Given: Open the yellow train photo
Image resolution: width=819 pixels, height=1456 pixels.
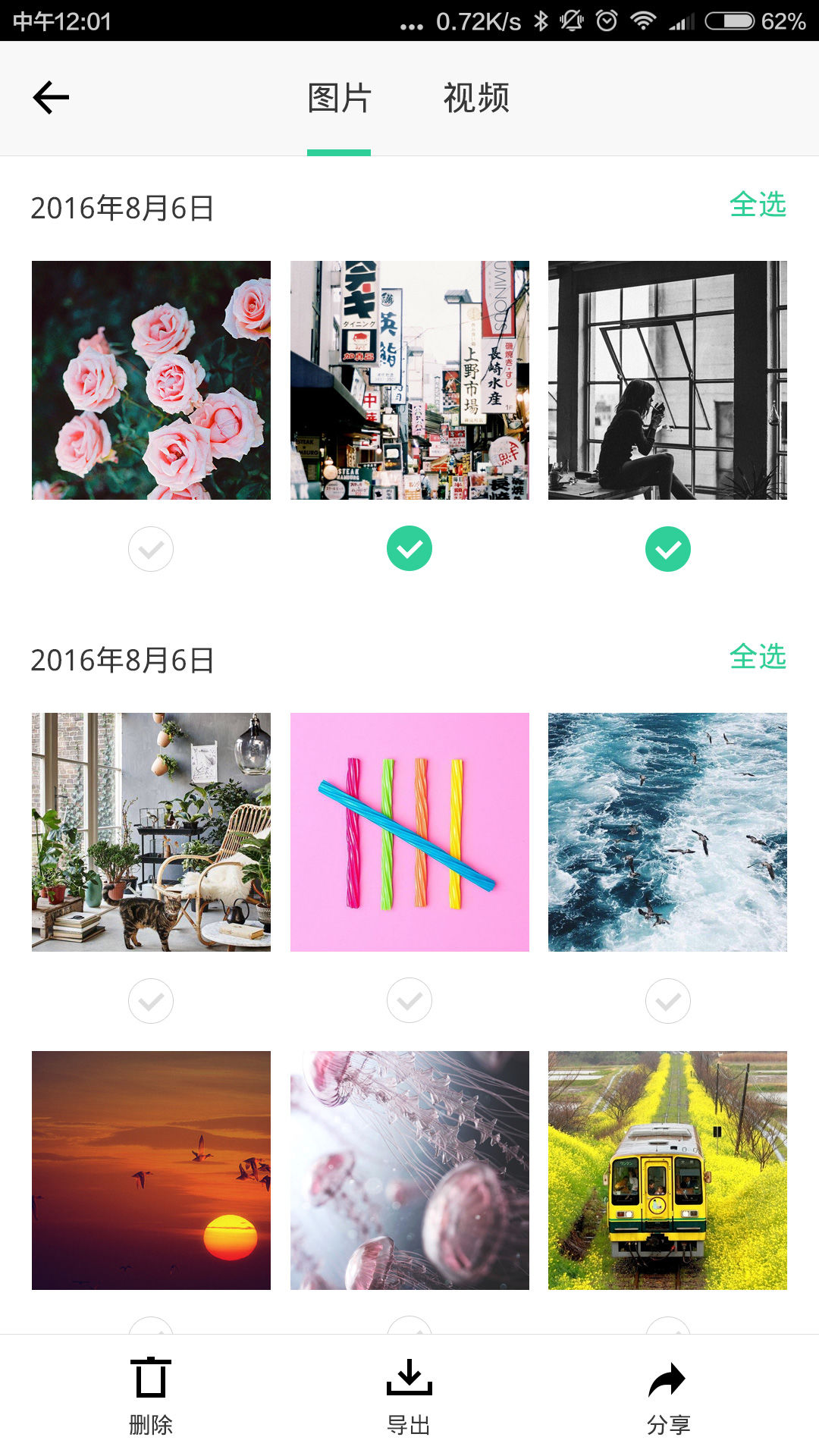Looking at the screenshot, I should point(667,1170).
